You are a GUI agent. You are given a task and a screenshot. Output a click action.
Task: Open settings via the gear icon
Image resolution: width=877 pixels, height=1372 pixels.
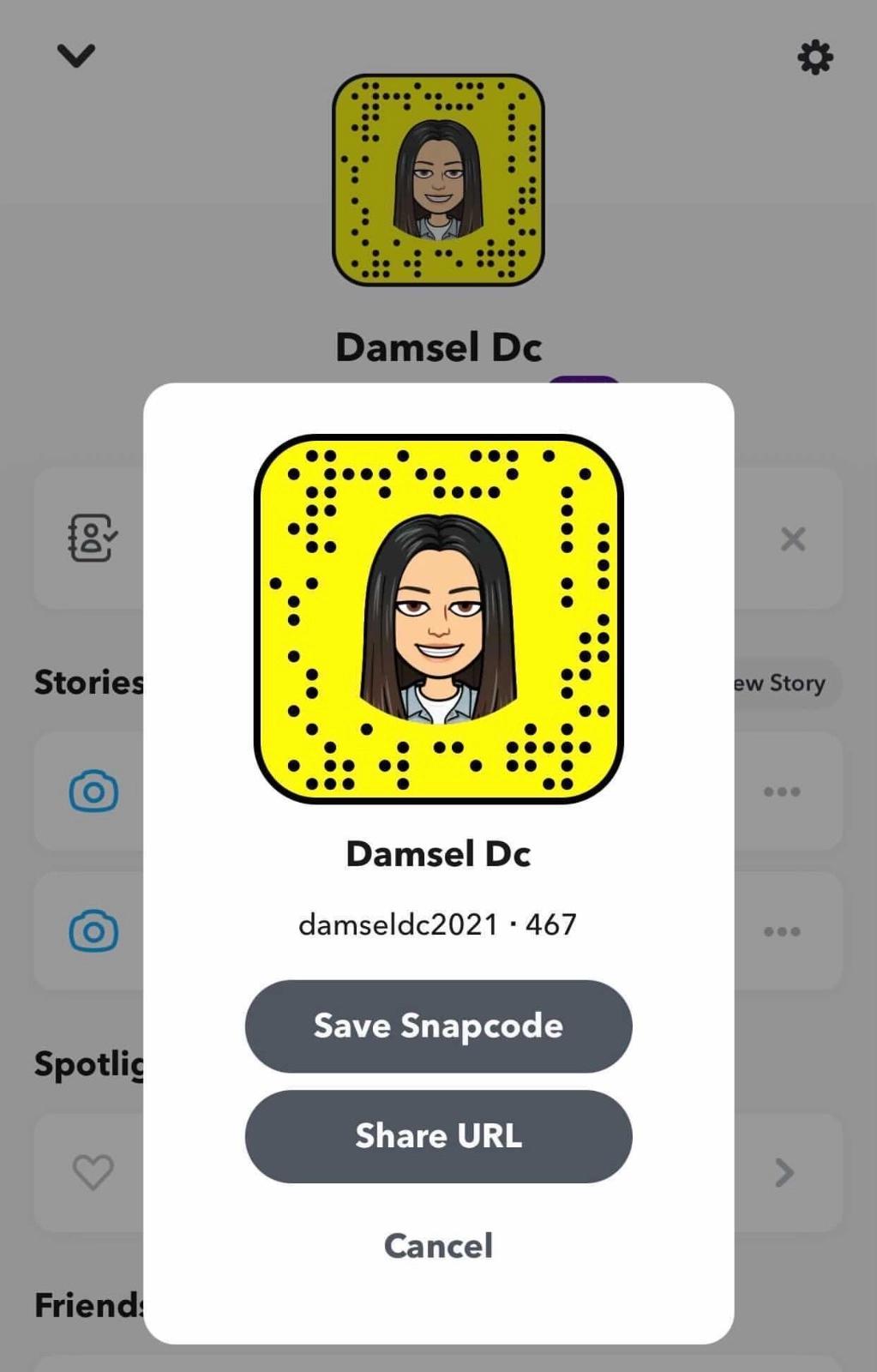814,57
